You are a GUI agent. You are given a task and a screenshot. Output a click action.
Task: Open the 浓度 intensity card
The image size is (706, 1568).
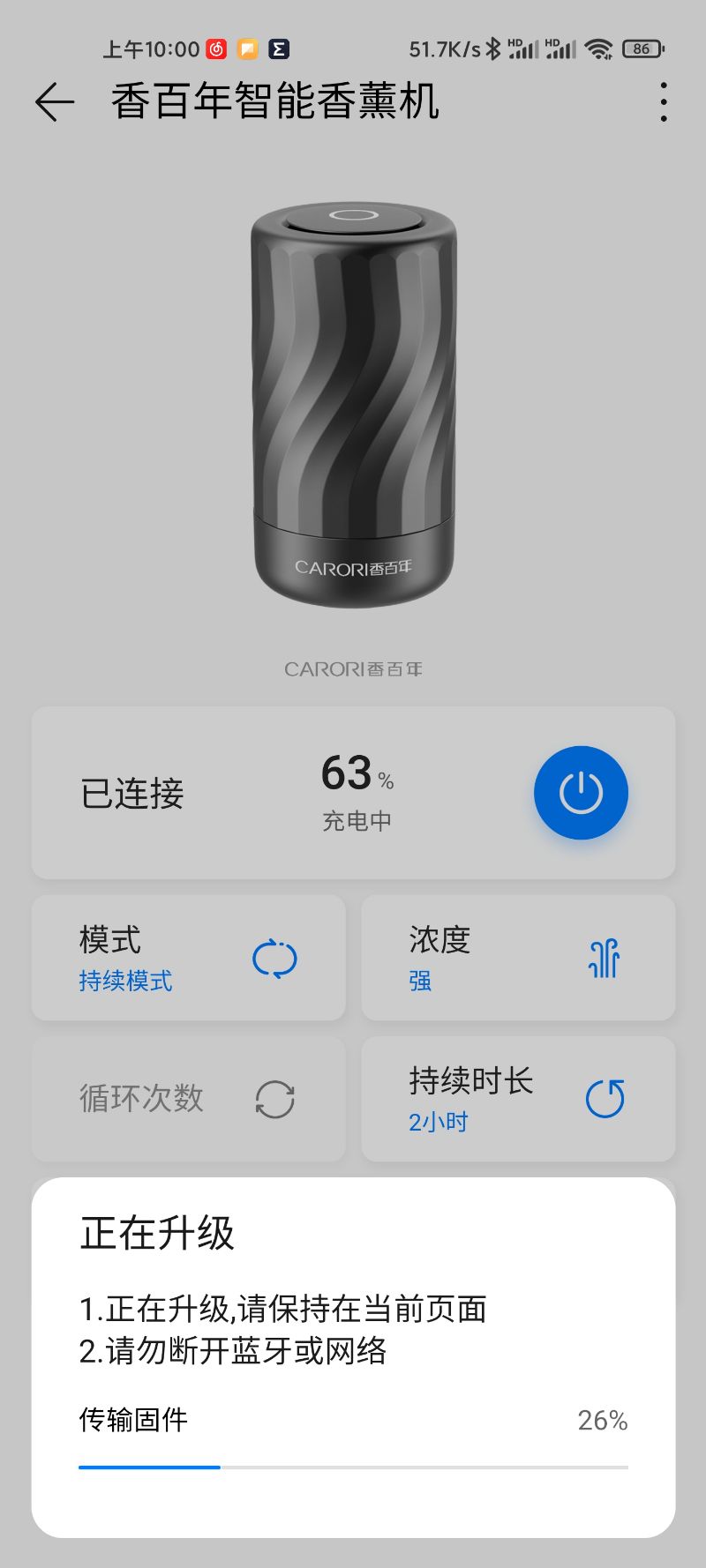518,958
